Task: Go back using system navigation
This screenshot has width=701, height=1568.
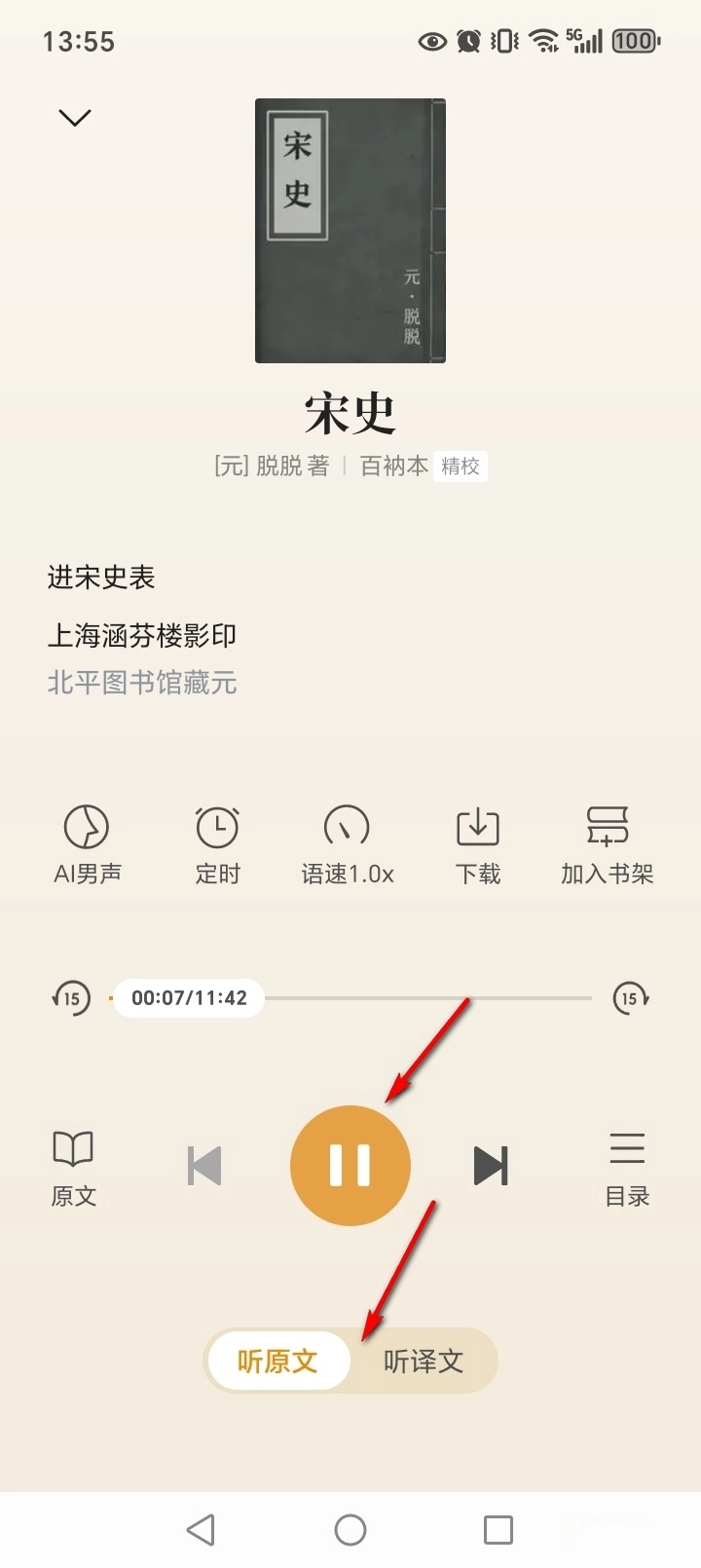Action: pyautogui.click(x=201, y=1530)
